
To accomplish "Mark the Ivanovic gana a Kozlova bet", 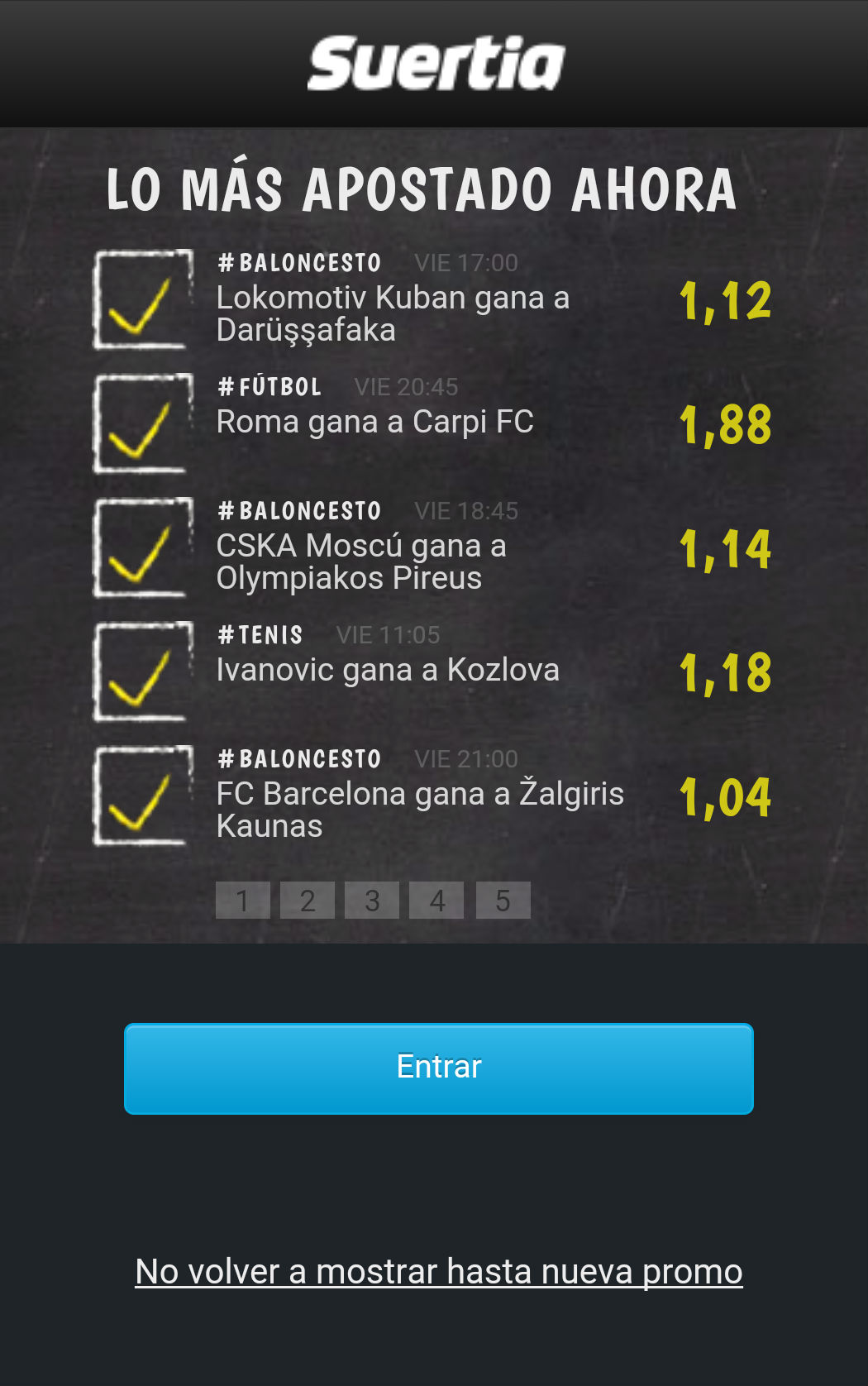I will 142,672.
